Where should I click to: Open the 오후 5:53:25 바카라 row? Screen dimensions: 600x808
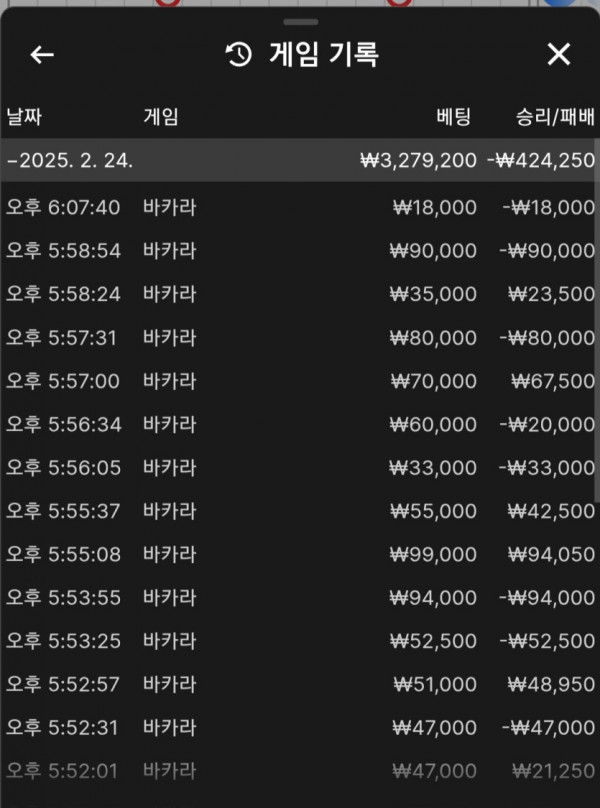click(x=300, y=641)
